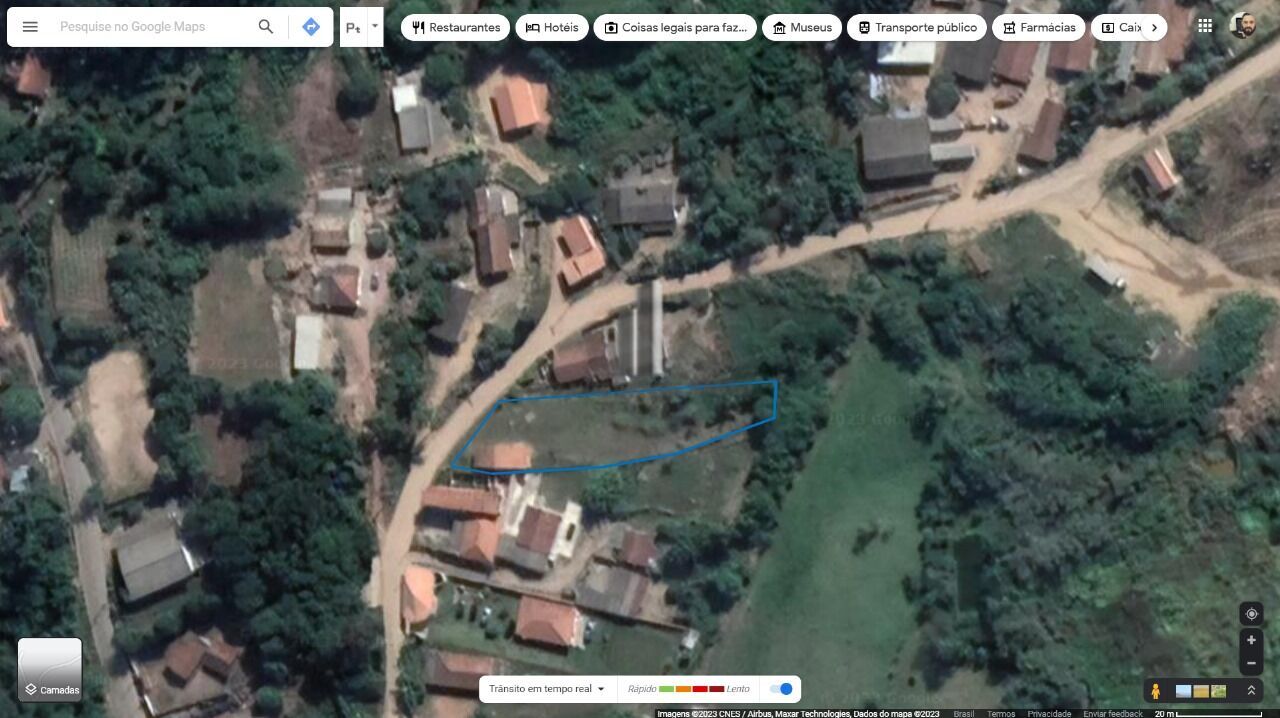Expand the language input dropdown
1280x718 pixels.
coord(375,27)
